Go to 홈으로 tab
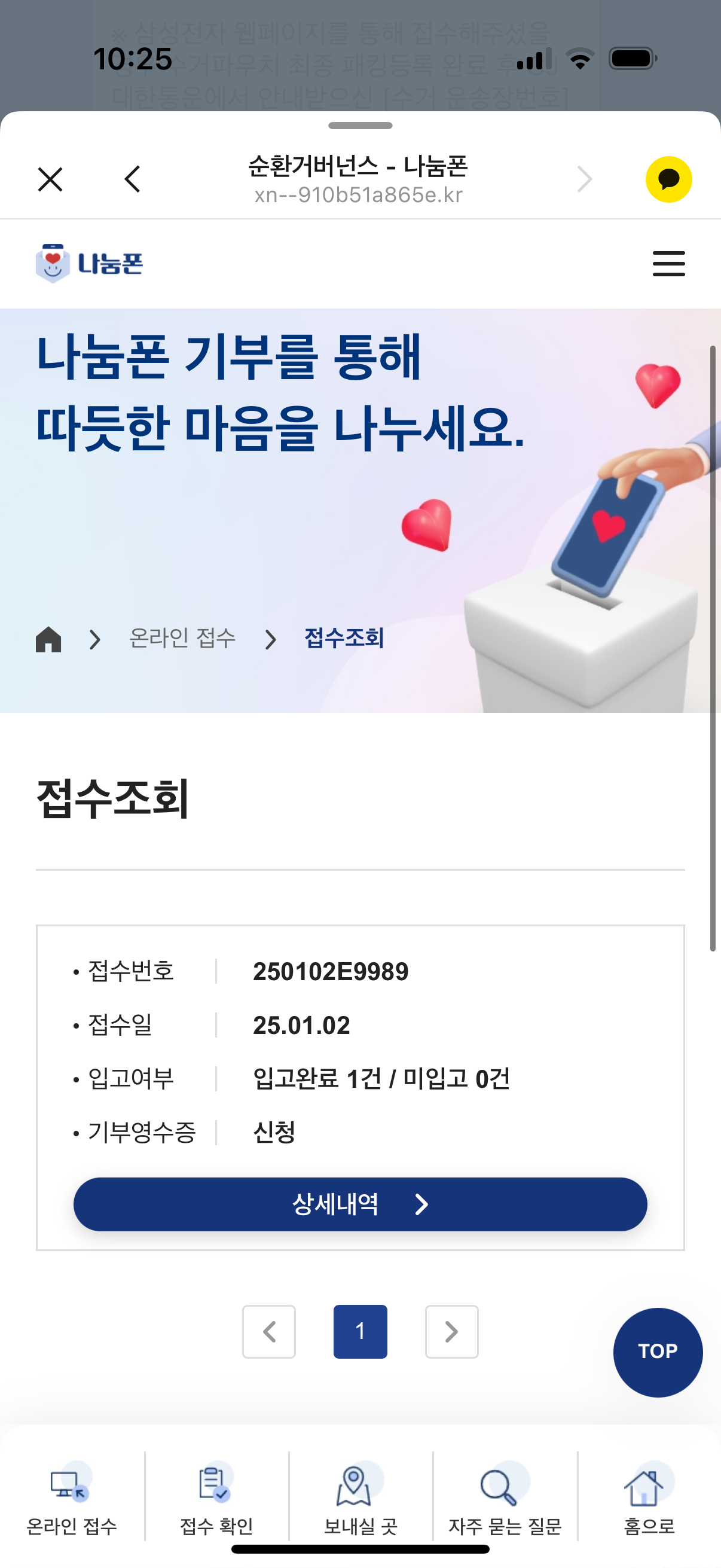This screenshot has height=1568, width=721. [x=649, y=1498]
